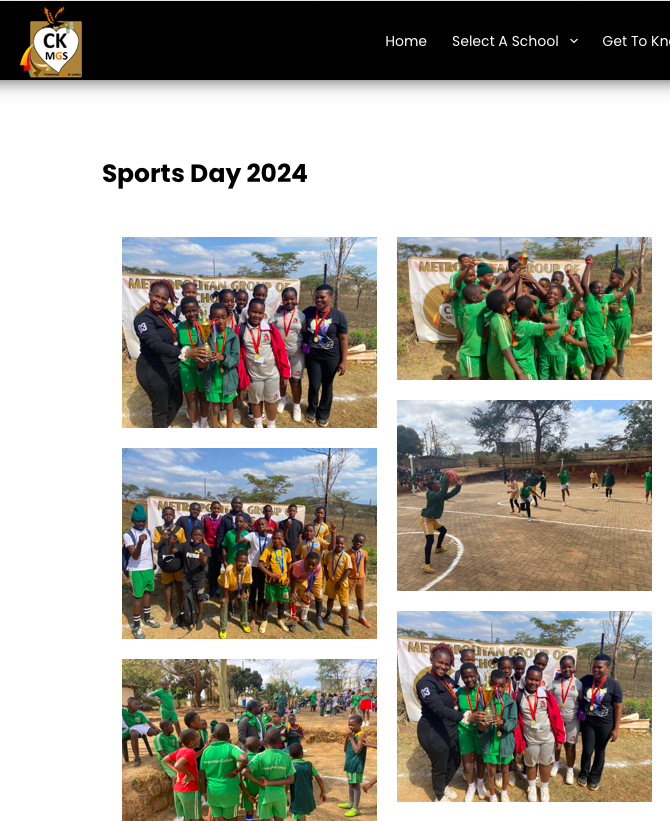Image resolution: width=670 pixels, height=821 pixels.
Task: Open the Home nav link
Action: pyautogui.click(x=405, y=41)
